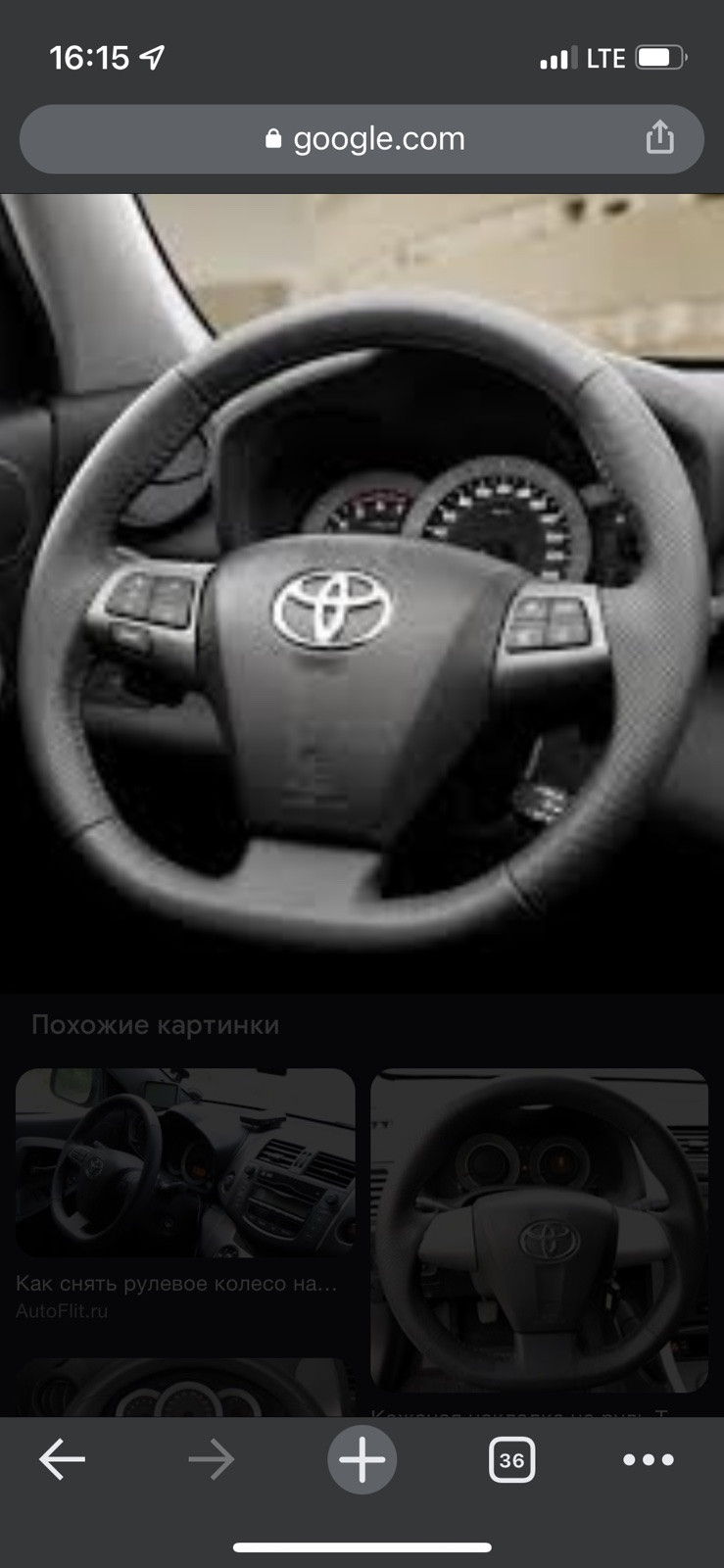This screenshot has width=724, height=1568.
Task: Go back to the previous page
Action: tap(63, 1460)
